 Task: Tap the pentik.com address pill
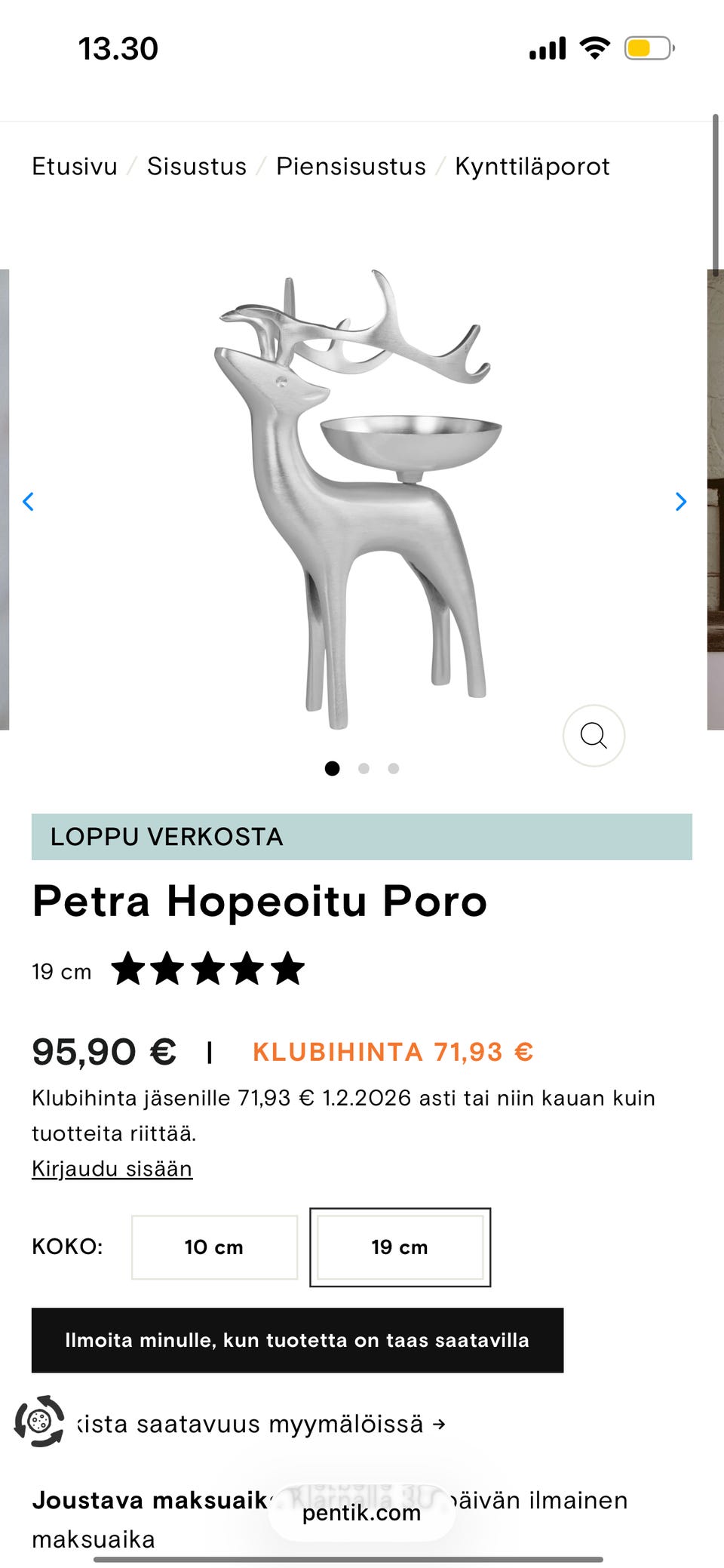click(361, 1513)
